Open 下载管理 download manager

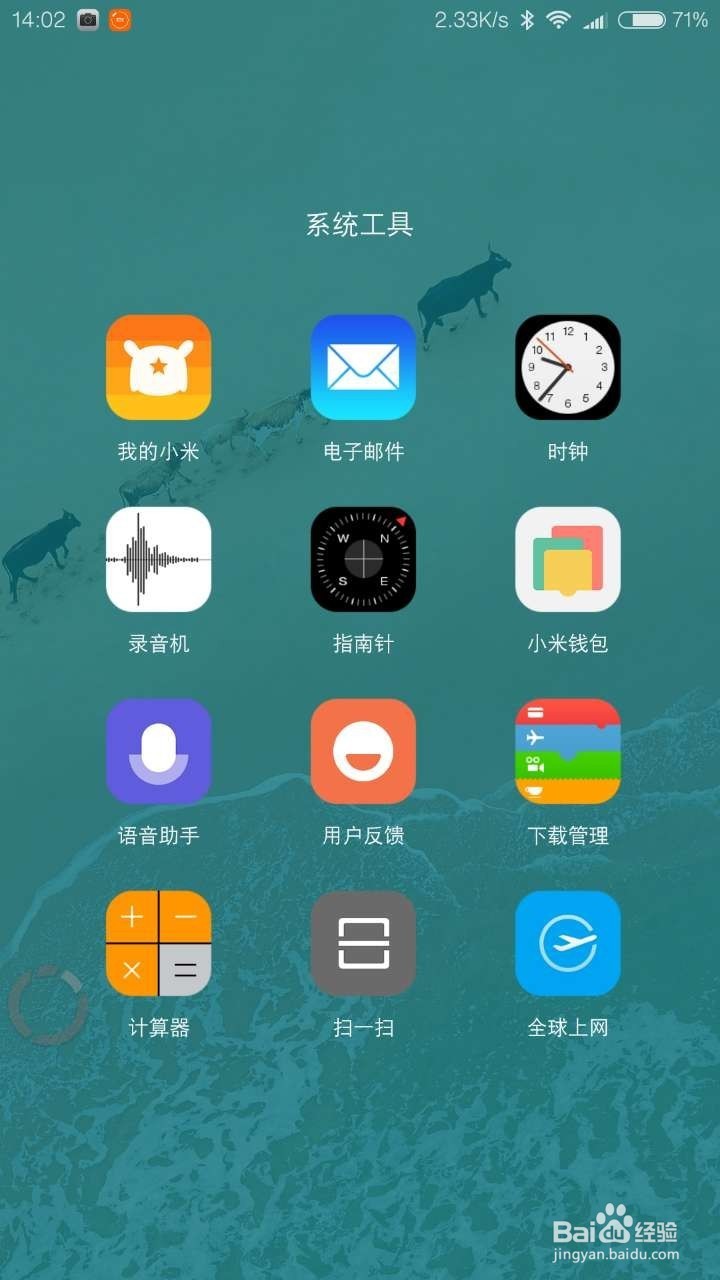(567, 751)
